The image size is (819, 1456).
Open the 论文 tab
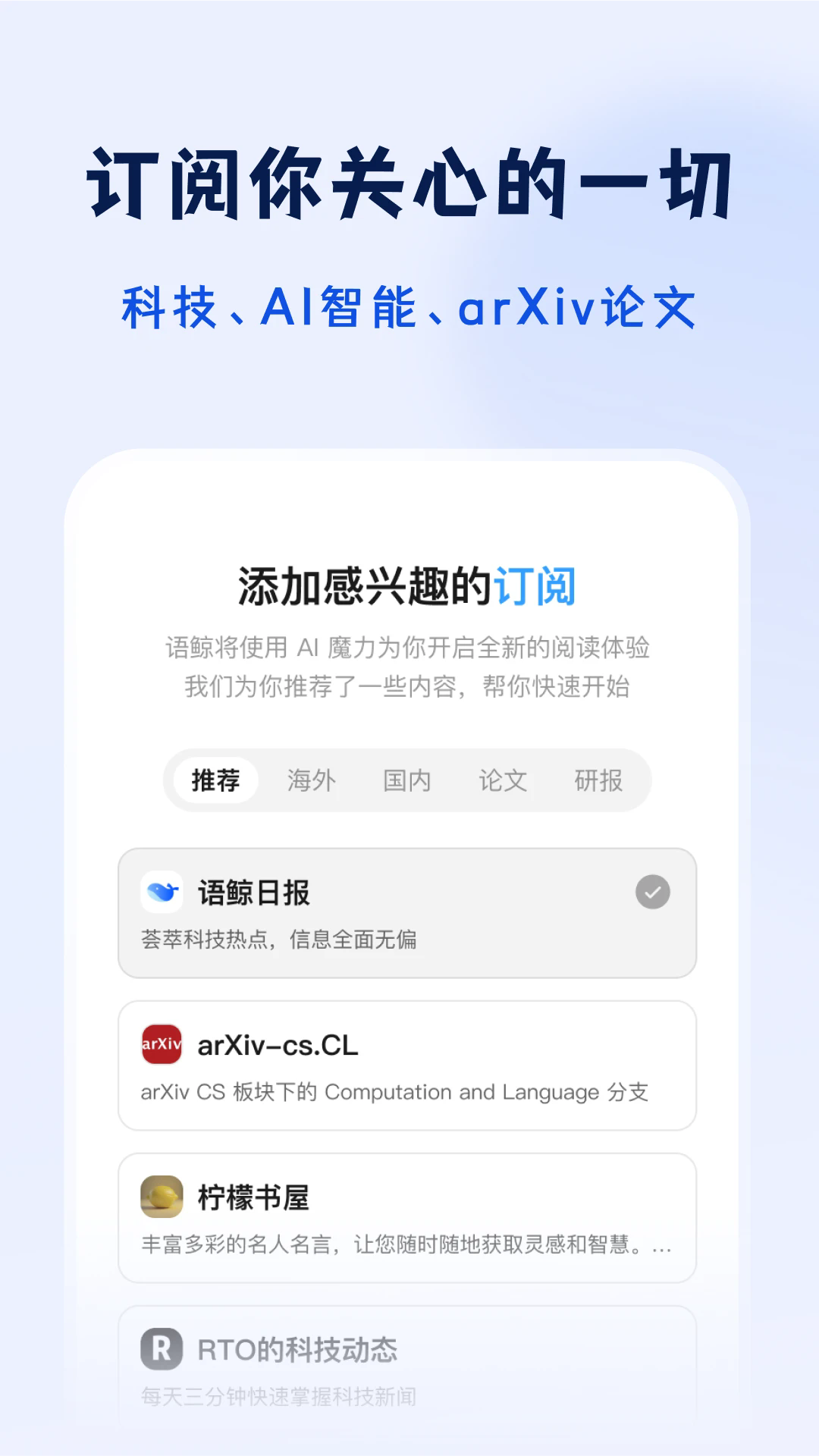click(501, 780)
